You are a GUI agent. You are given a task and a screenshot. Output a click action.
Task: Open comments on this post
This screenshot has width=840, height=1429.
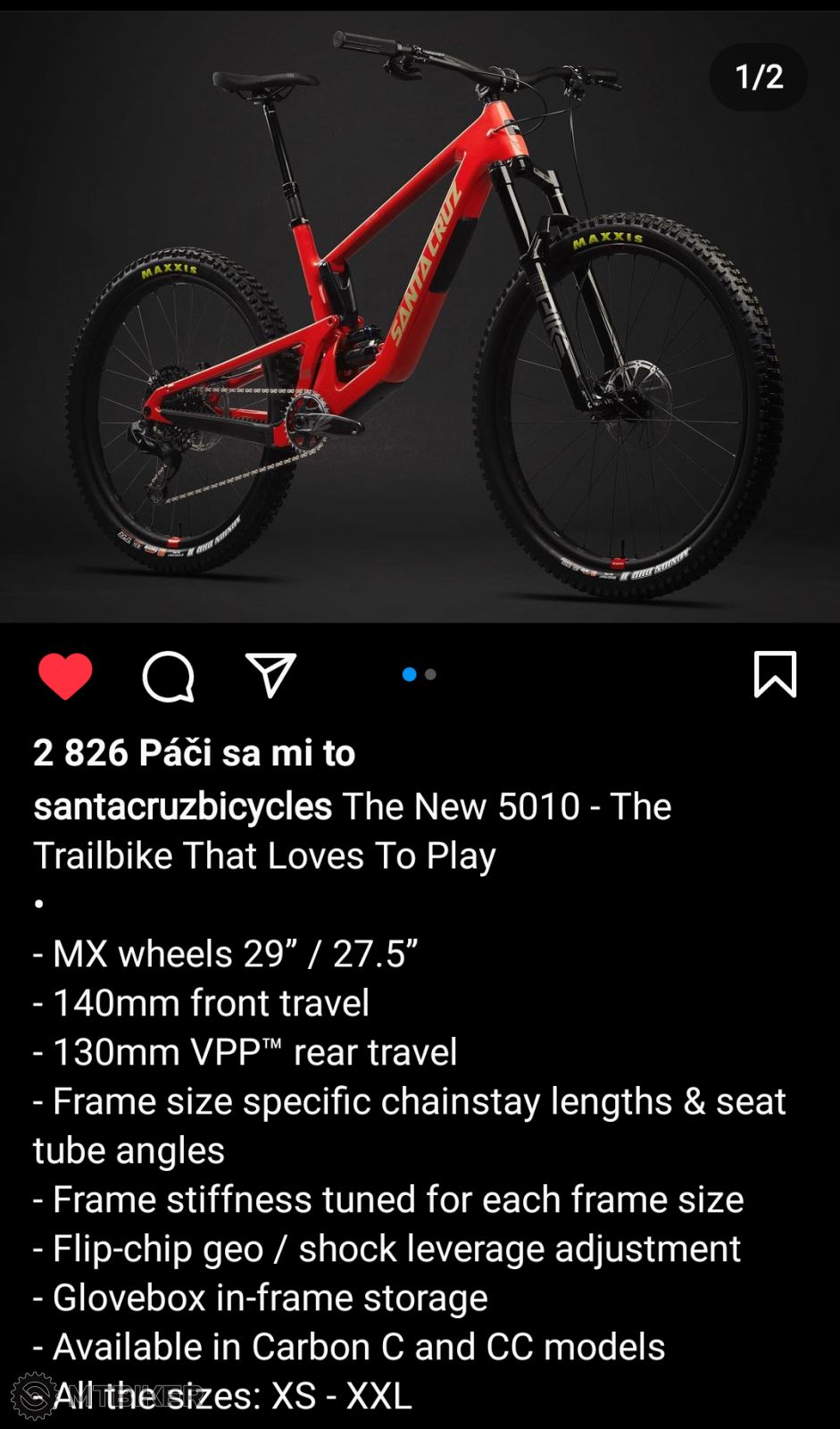coord(168,676)
